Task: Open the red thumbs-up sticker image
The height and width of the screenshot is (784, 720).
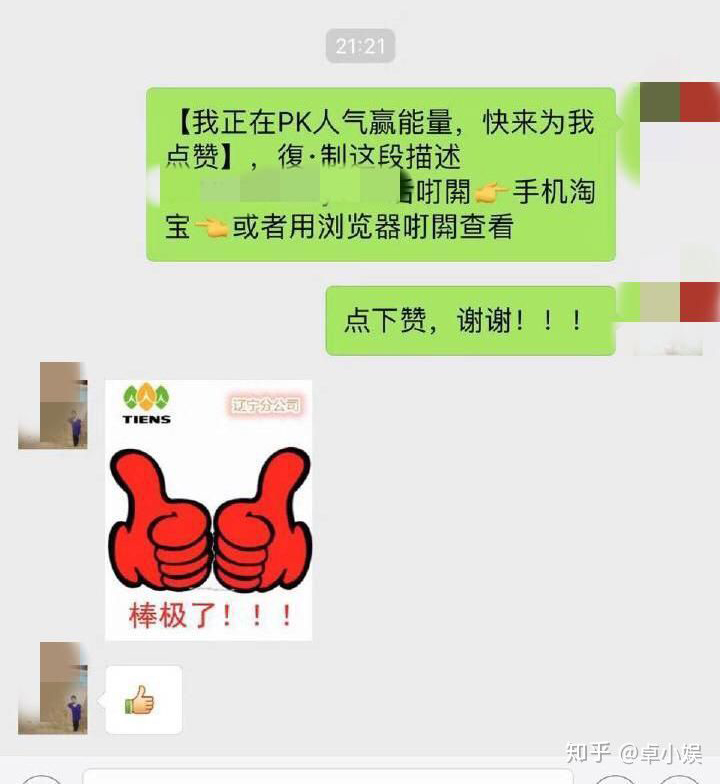Action: 208,509
